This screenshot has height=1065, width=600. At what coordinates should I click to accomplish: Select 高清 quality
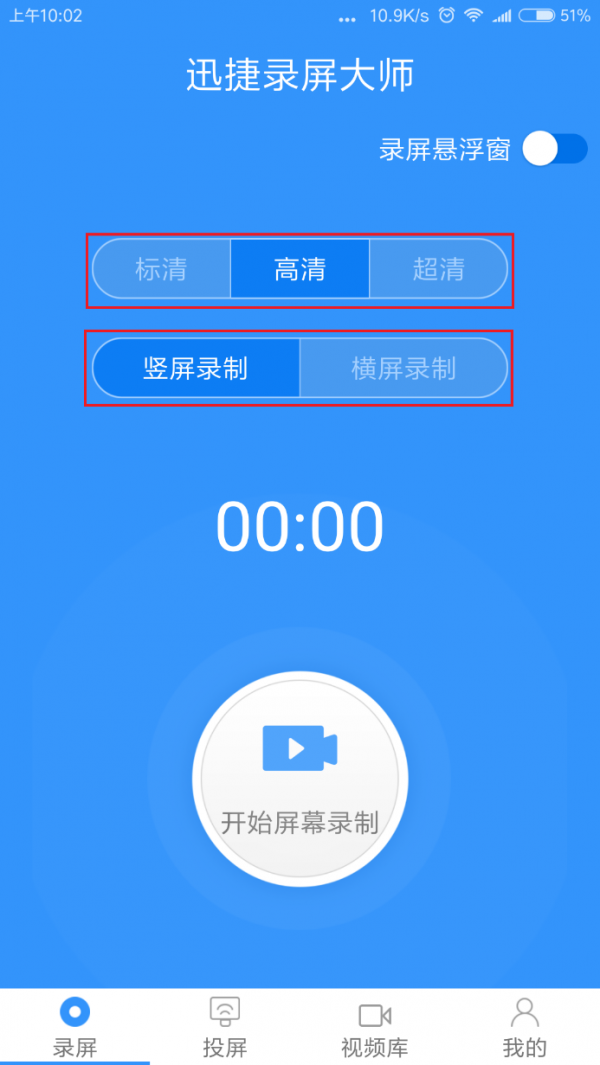pyautogui.click(x=300, y=269)
